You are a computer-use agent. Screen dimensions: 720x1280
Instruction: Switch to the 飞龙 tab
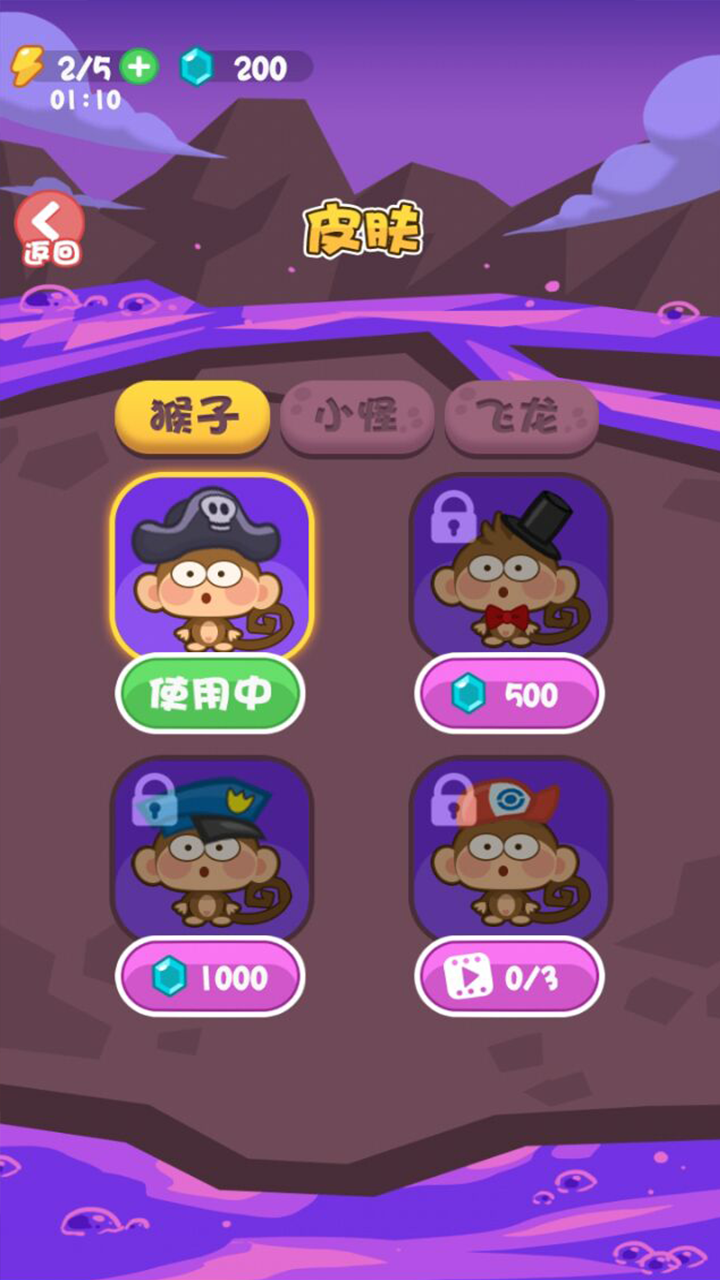point(521,417)
